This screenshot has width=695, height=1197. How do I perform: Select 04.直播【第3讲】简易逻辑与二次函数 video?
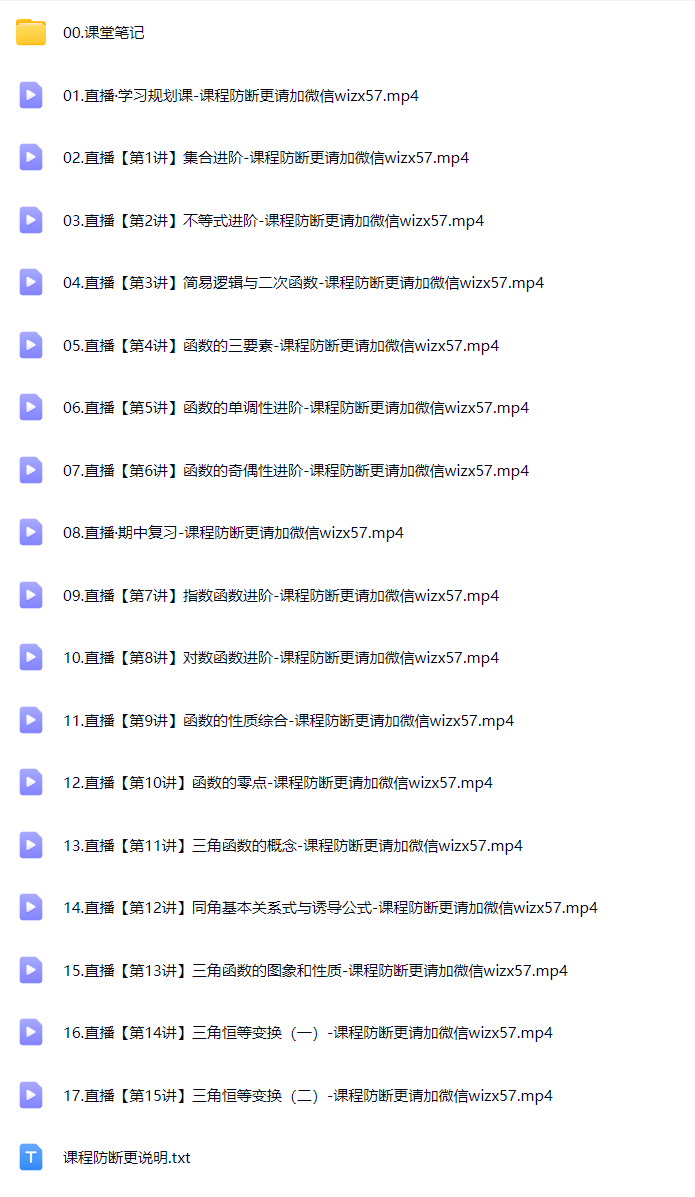pyautogui.click(x=303, y=282)
